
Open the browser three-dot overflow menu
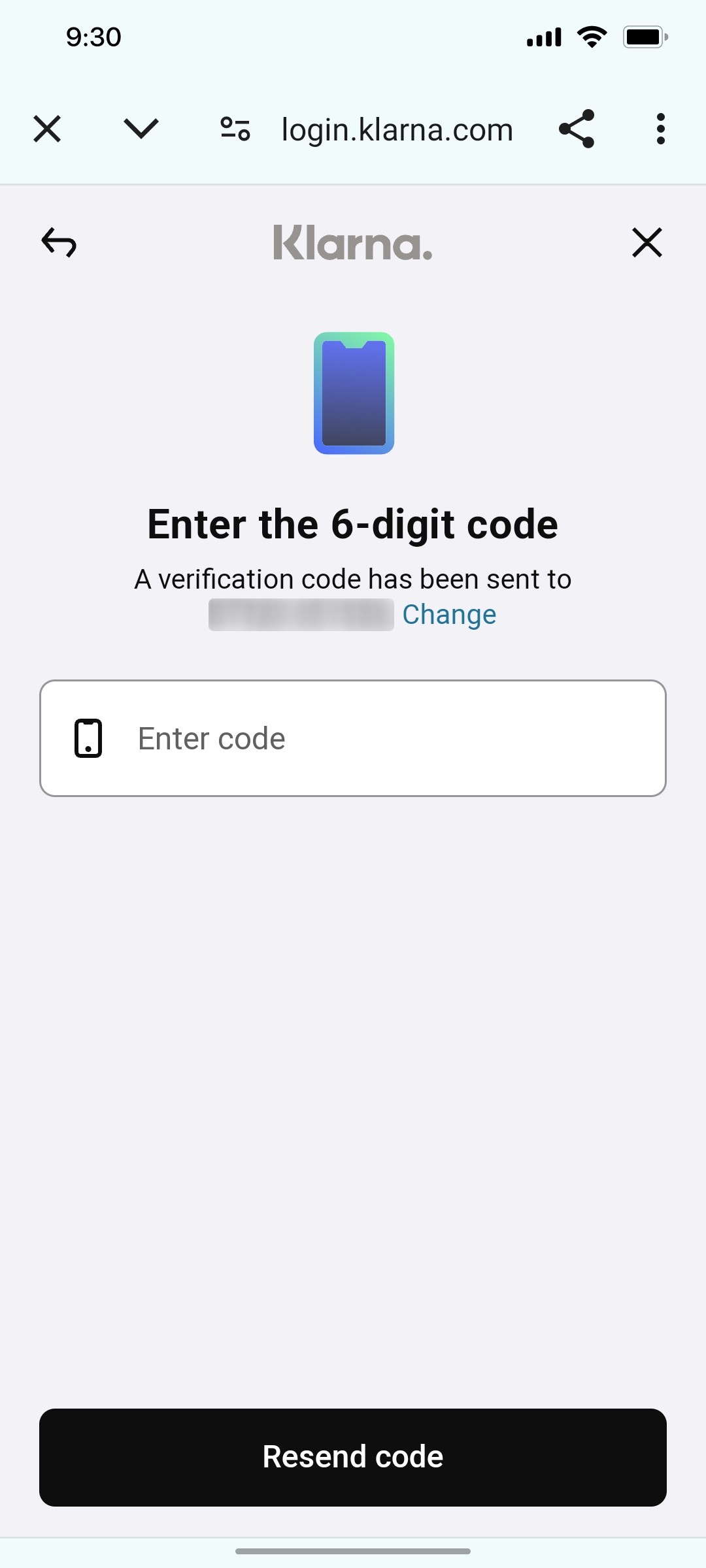coord(660,129)
